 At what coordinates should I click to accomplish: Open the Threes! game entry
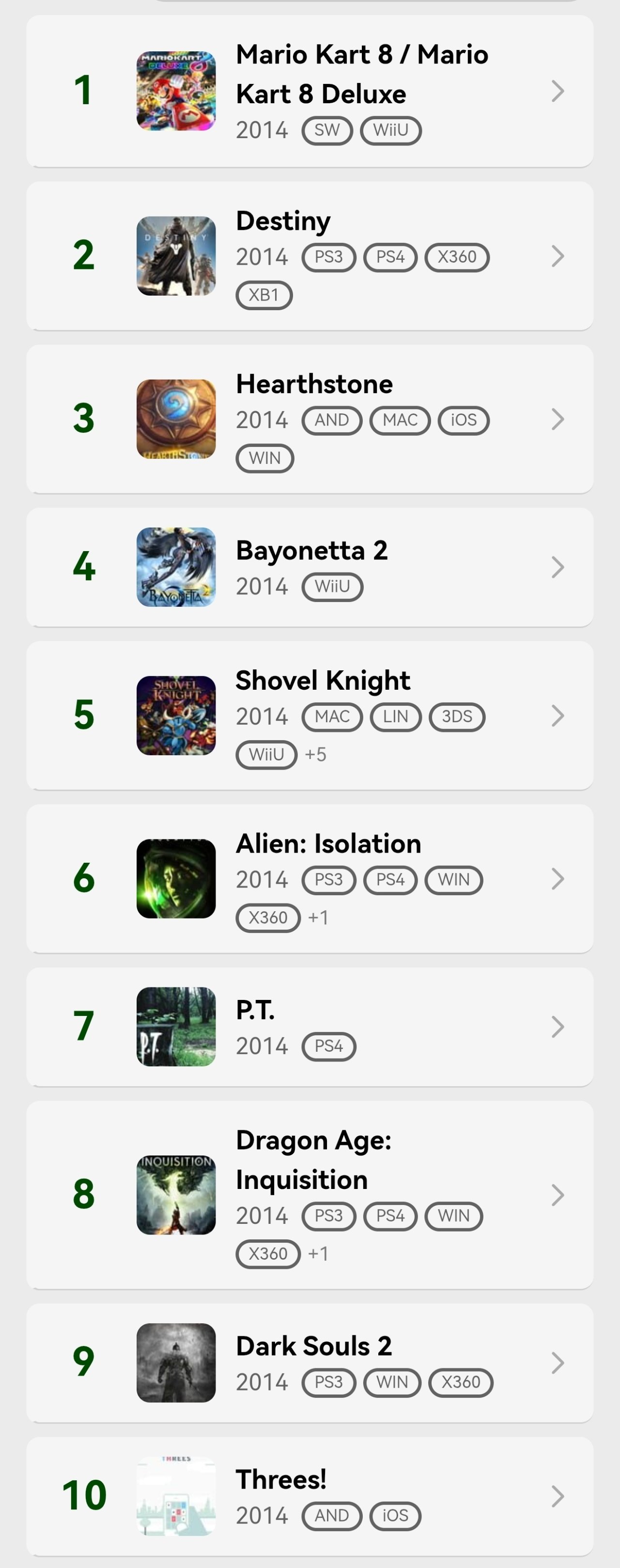[x=280, y=1480]
